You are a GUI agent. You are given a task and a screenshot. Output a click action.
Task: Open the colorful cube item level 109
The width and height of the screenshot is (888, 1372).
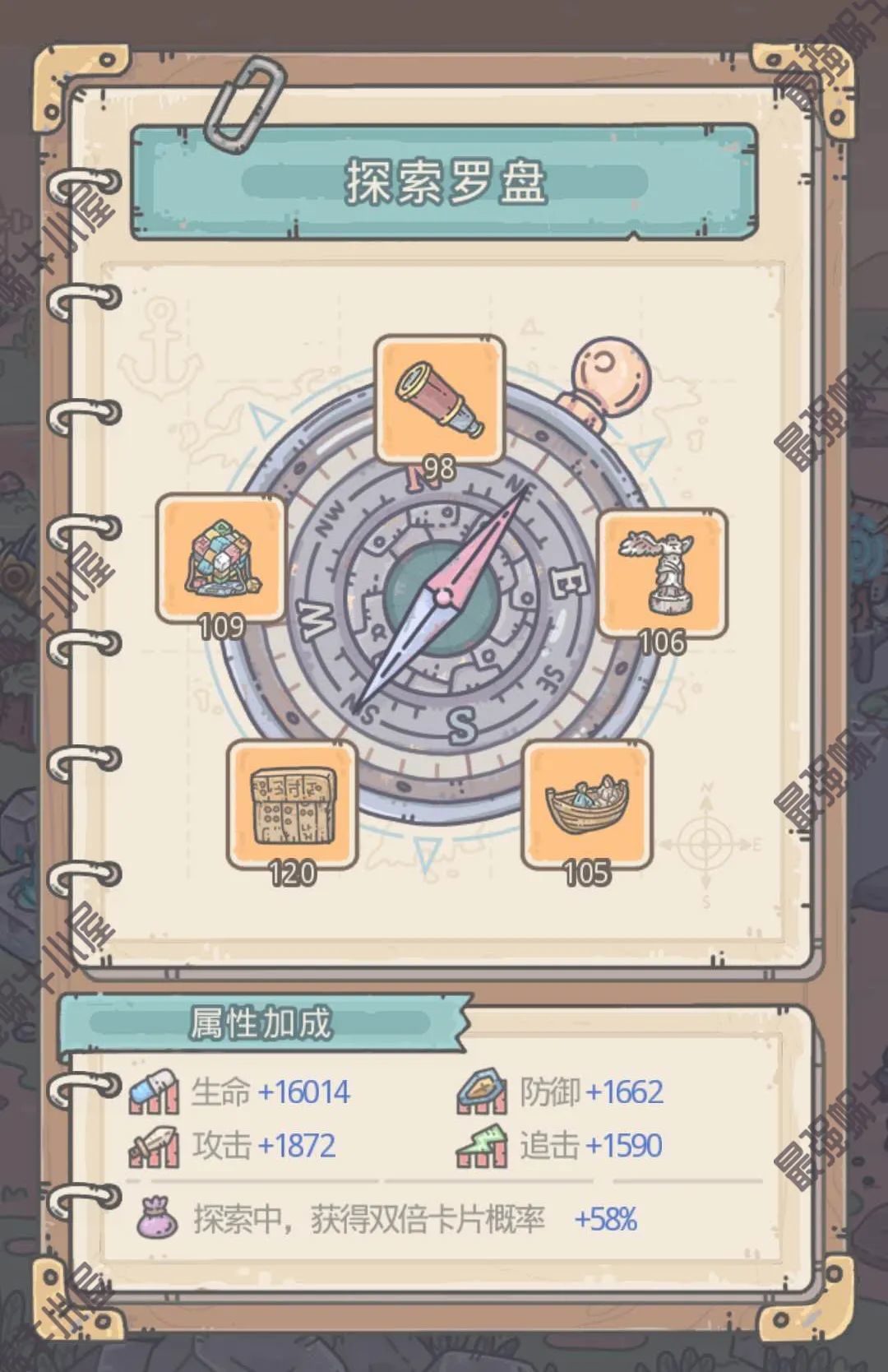tap(221, 559)
